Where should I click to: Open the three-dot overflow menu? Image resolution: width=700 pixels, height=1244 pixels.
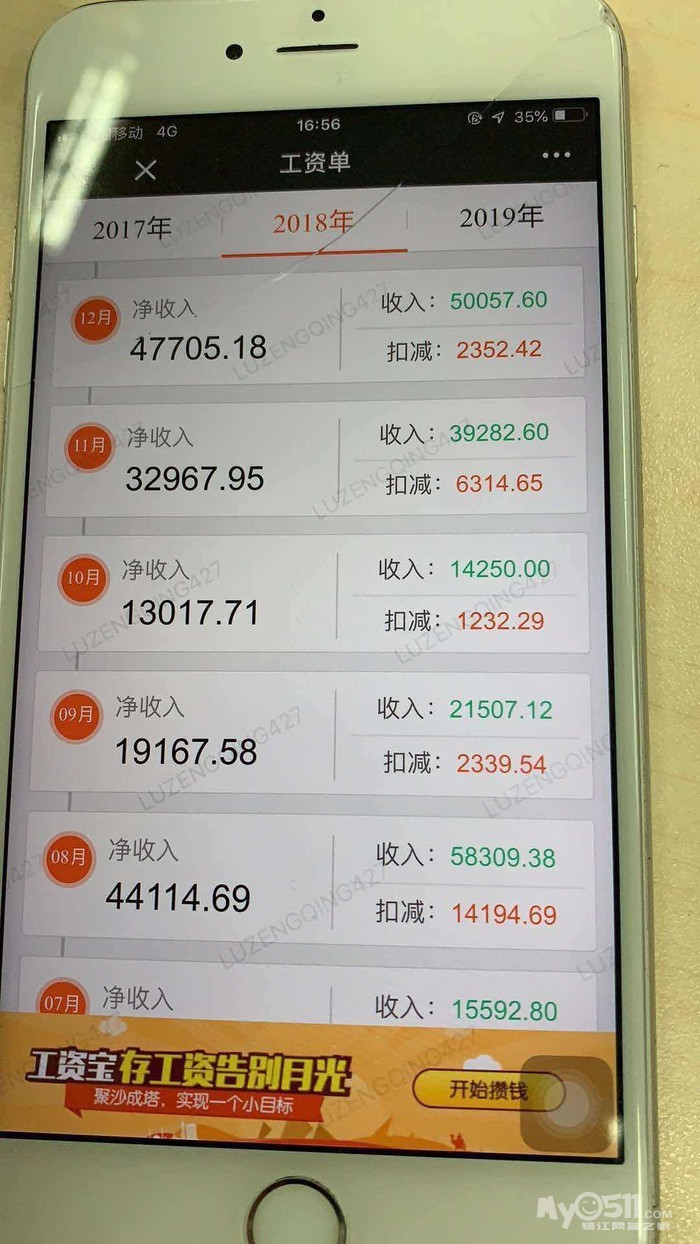click(556, 156)
